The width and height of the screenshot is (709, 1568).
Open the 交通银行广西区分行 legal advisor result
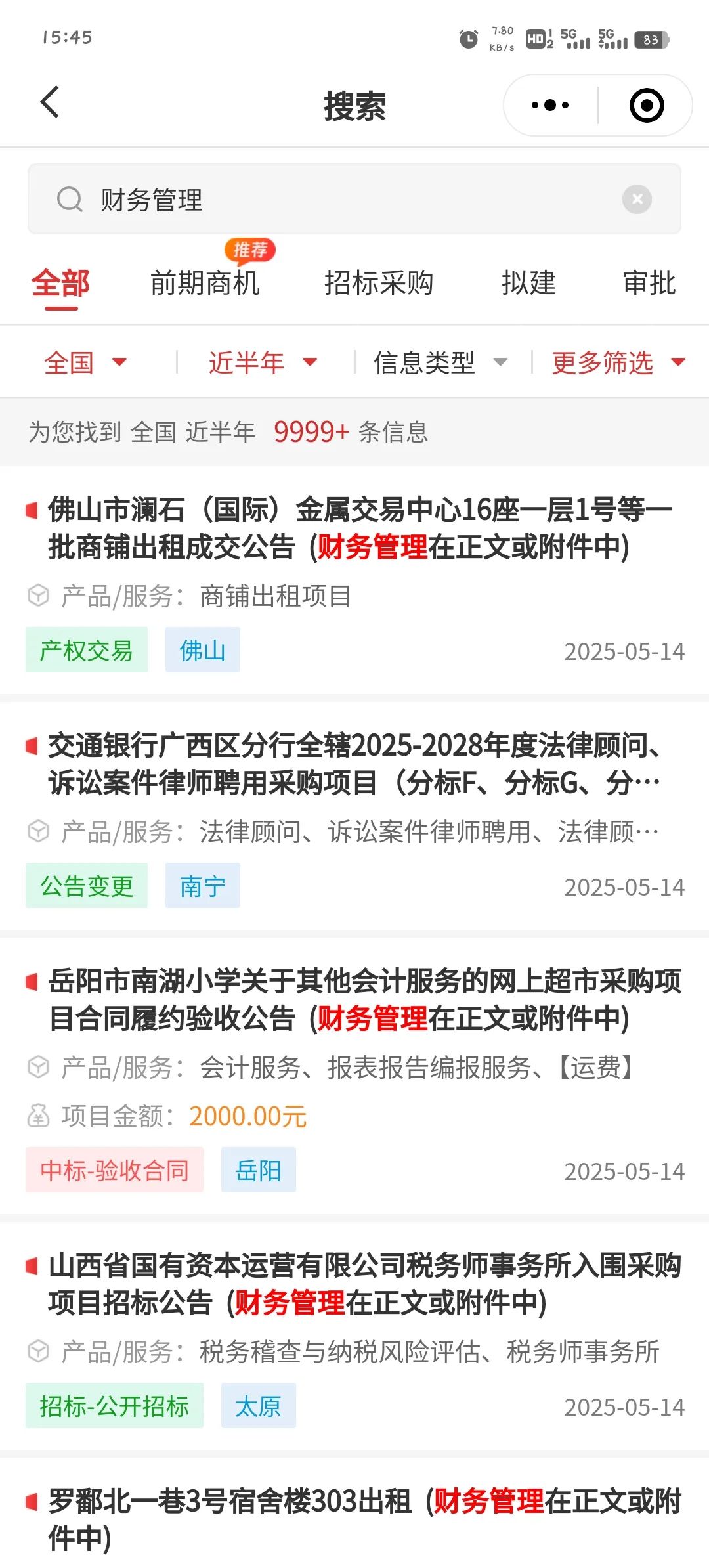tap(354, 816)
